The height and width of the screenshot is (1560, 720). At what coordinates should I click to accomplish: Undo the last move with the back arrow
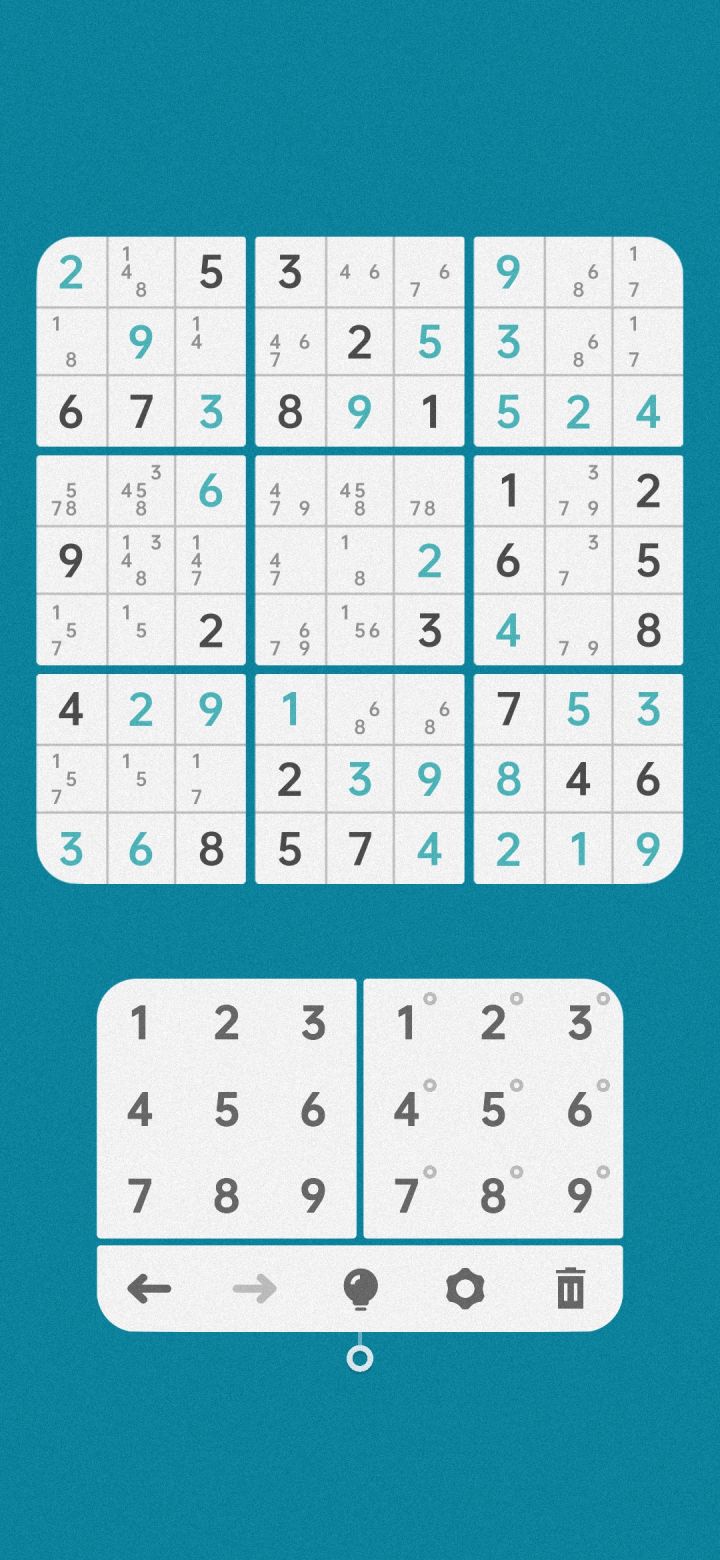pyautogui.click(x=150, y=1289)
